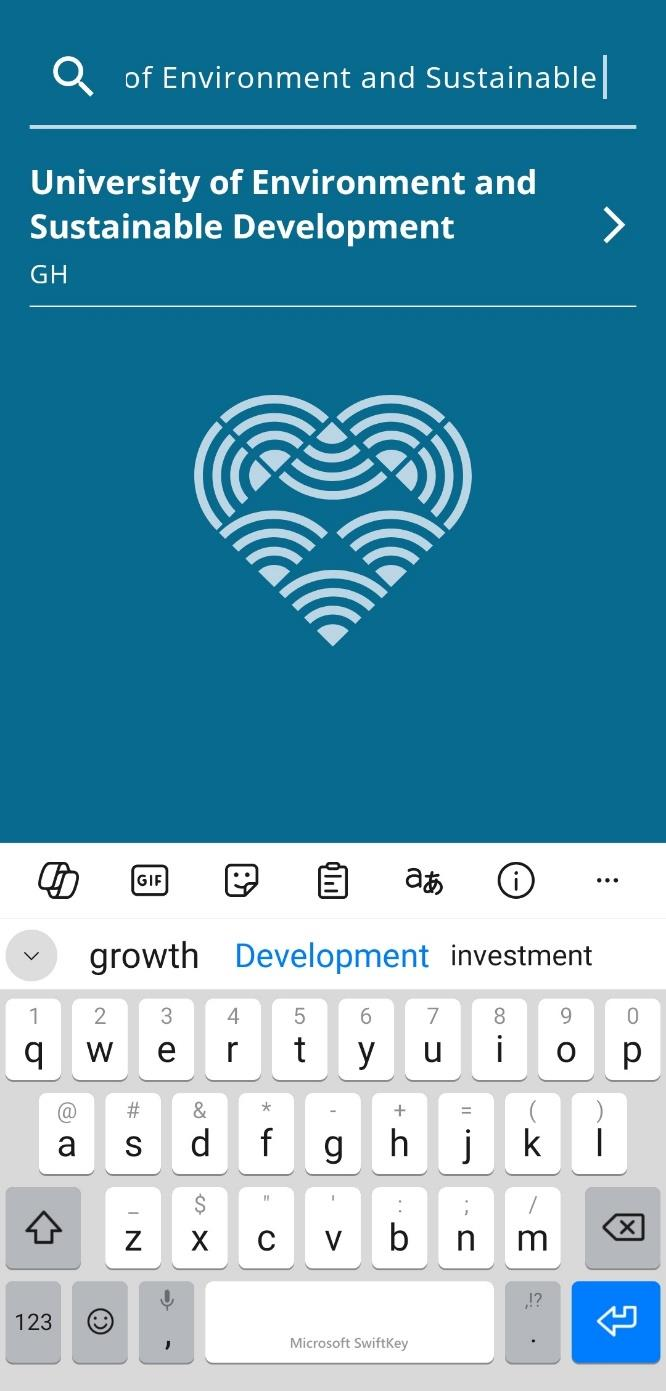Show more keyboard toolbar options
Image resolution: width=666 pixels, height=1391 pixels.
[x=607, y=880]
